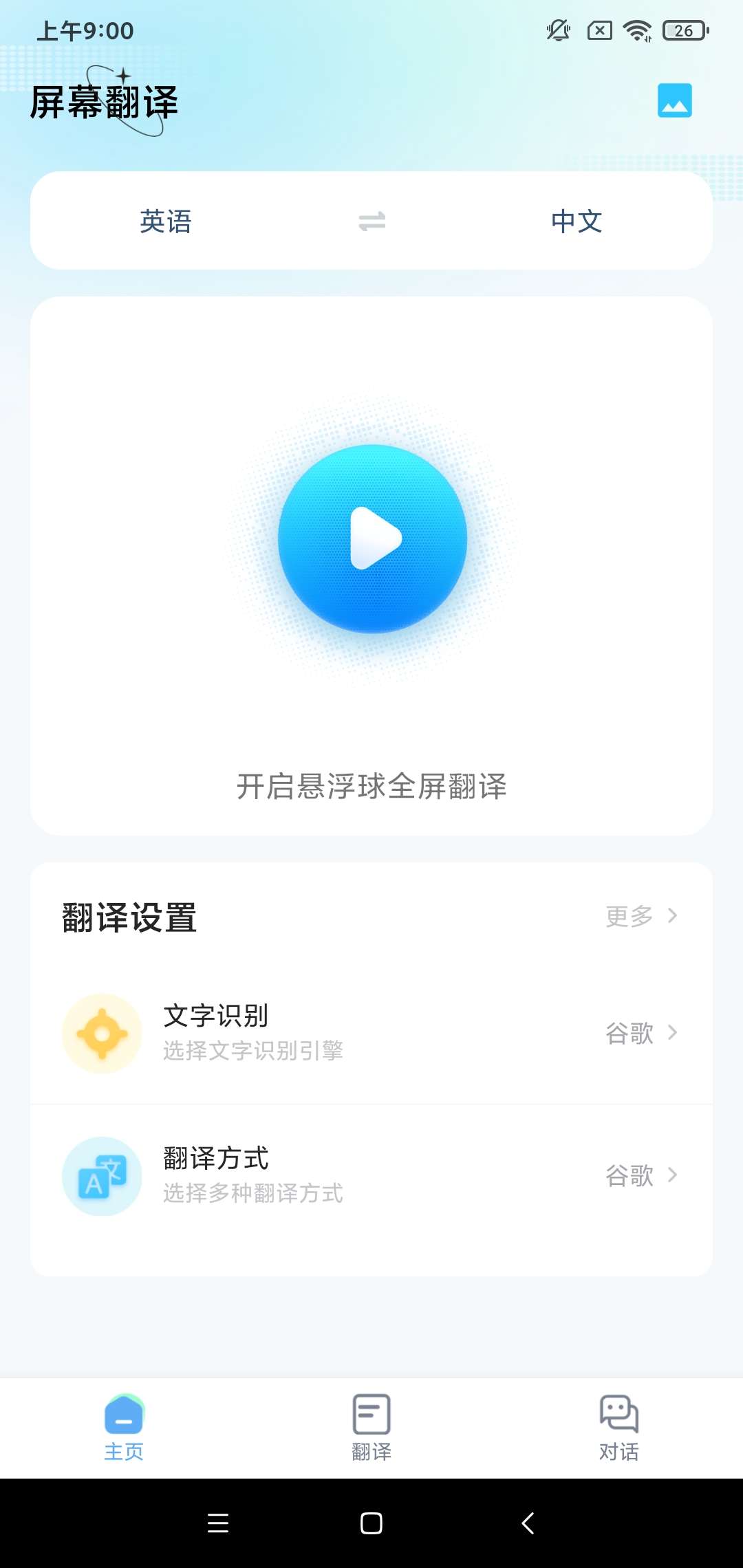Start the floating ball full-screen translation
Image resolution: width=743 pixels, height=1568 pixels.
click(x=372, y=539)
